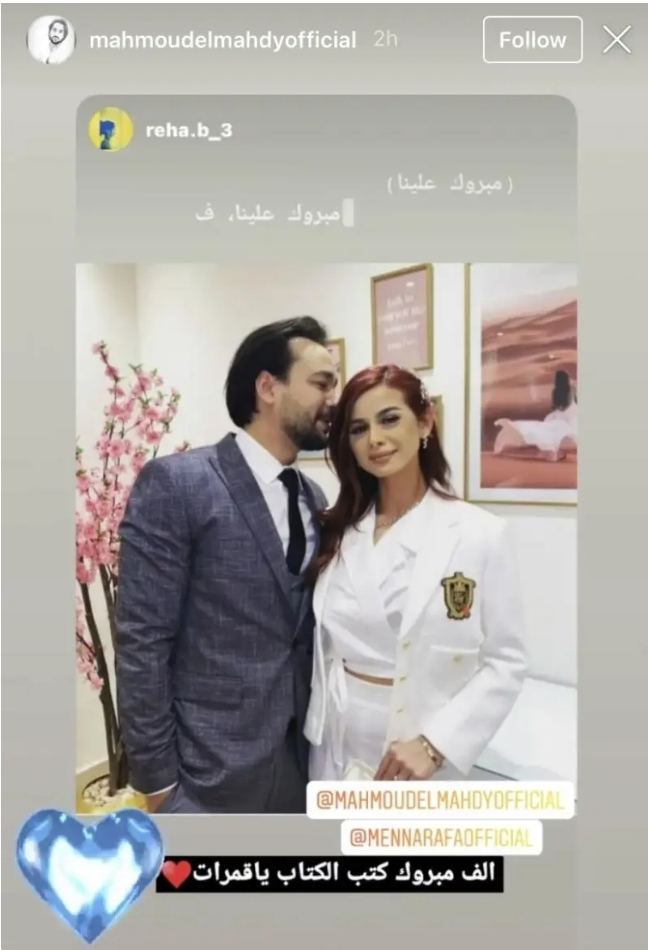
Task: Follow mahmoudelmahdyofficial
Action: [532, 40]
